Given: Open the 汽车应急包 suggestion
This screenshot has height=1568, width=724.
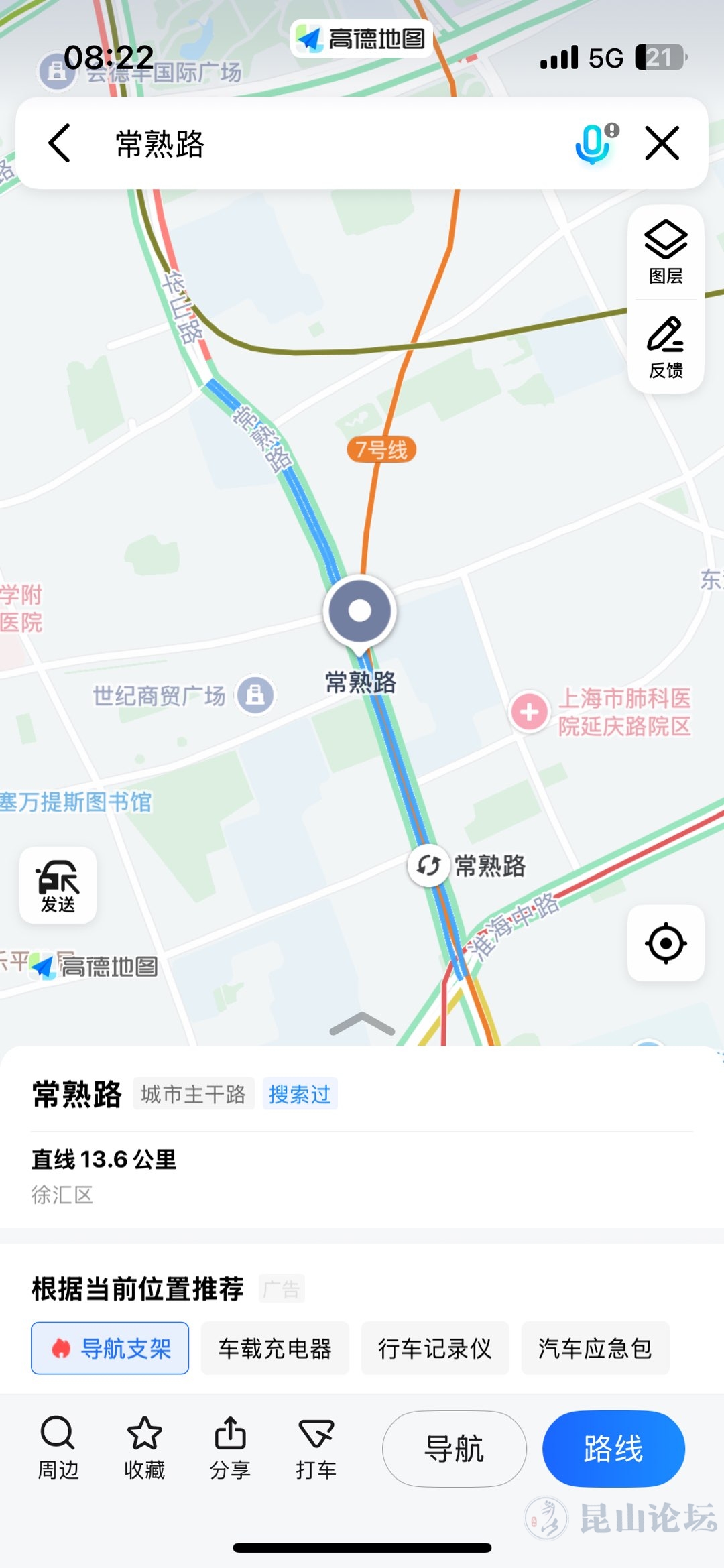Looking at the screenshot, I should coord(595,1348).
